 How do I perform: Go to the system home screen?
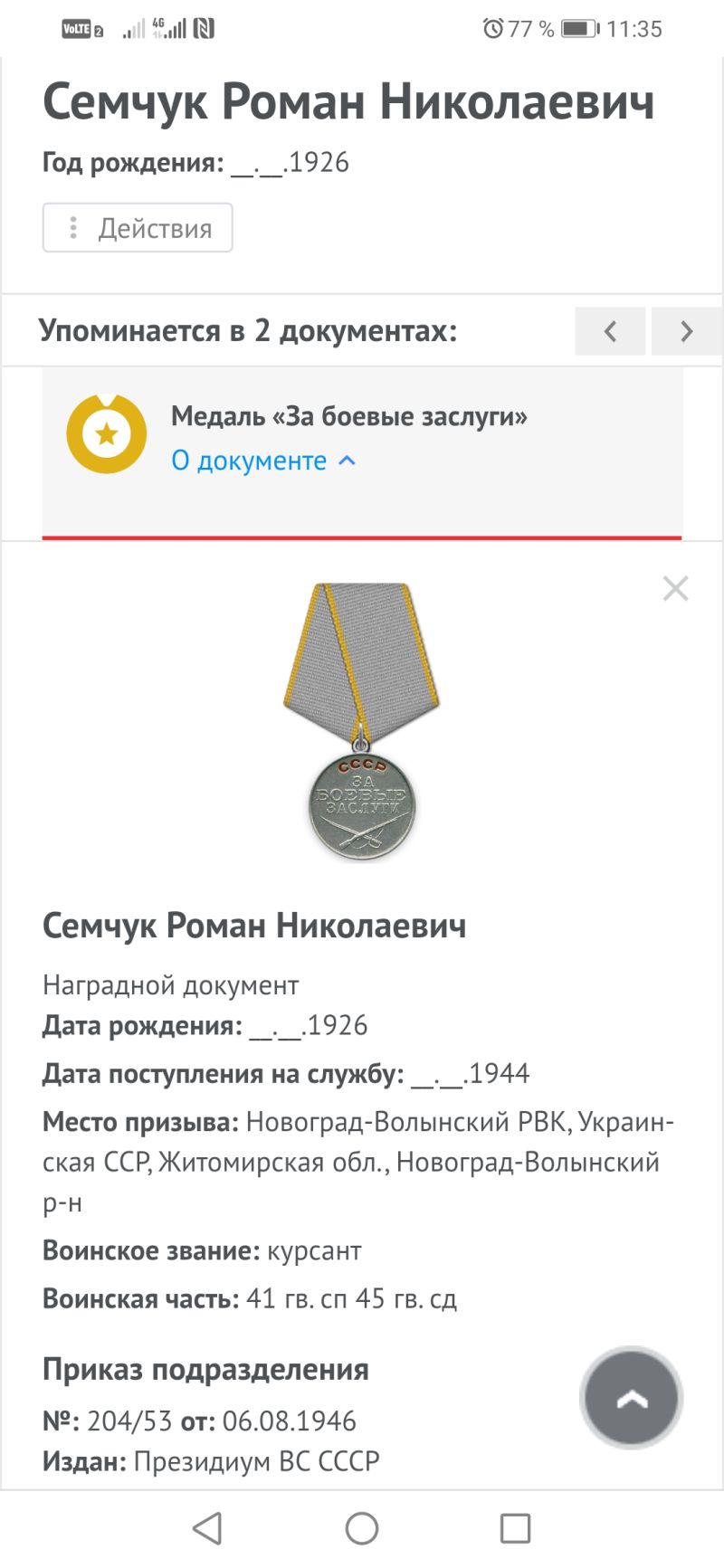362,1528
